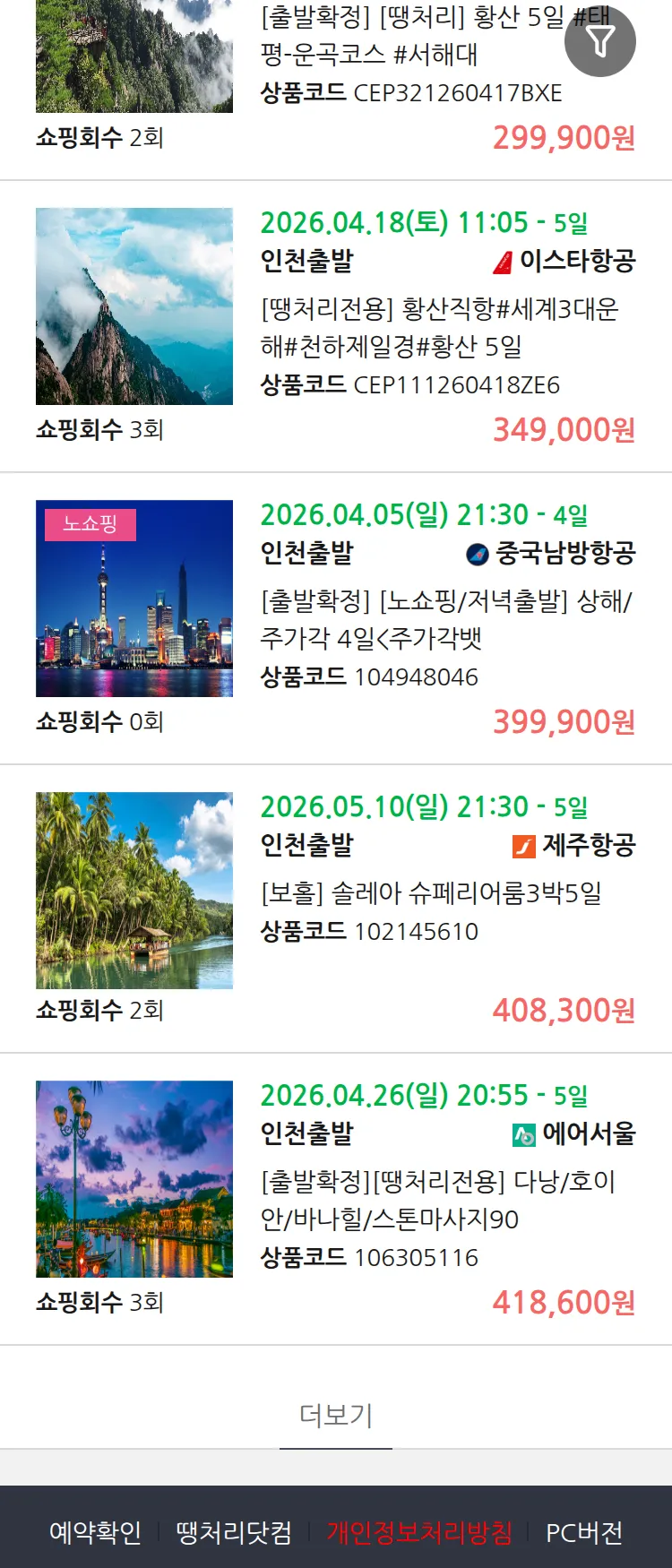The width and height of the screenshot is (672, 1568).
Task: View the 이스타항공 황산직항 5일 package
Action: pos(439,328)
